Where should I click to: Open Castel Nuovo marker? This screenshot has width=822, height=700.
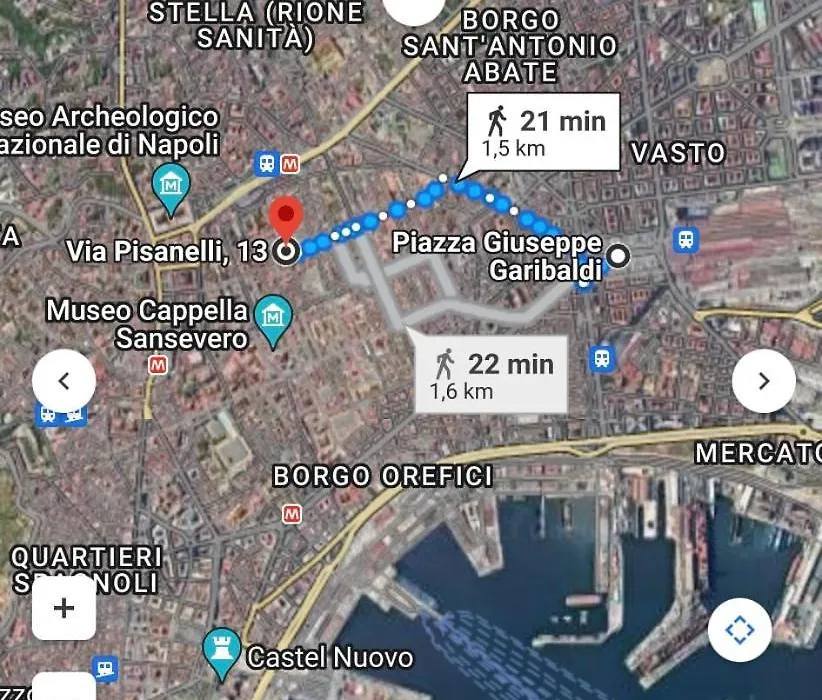click(x=221, y=652)
